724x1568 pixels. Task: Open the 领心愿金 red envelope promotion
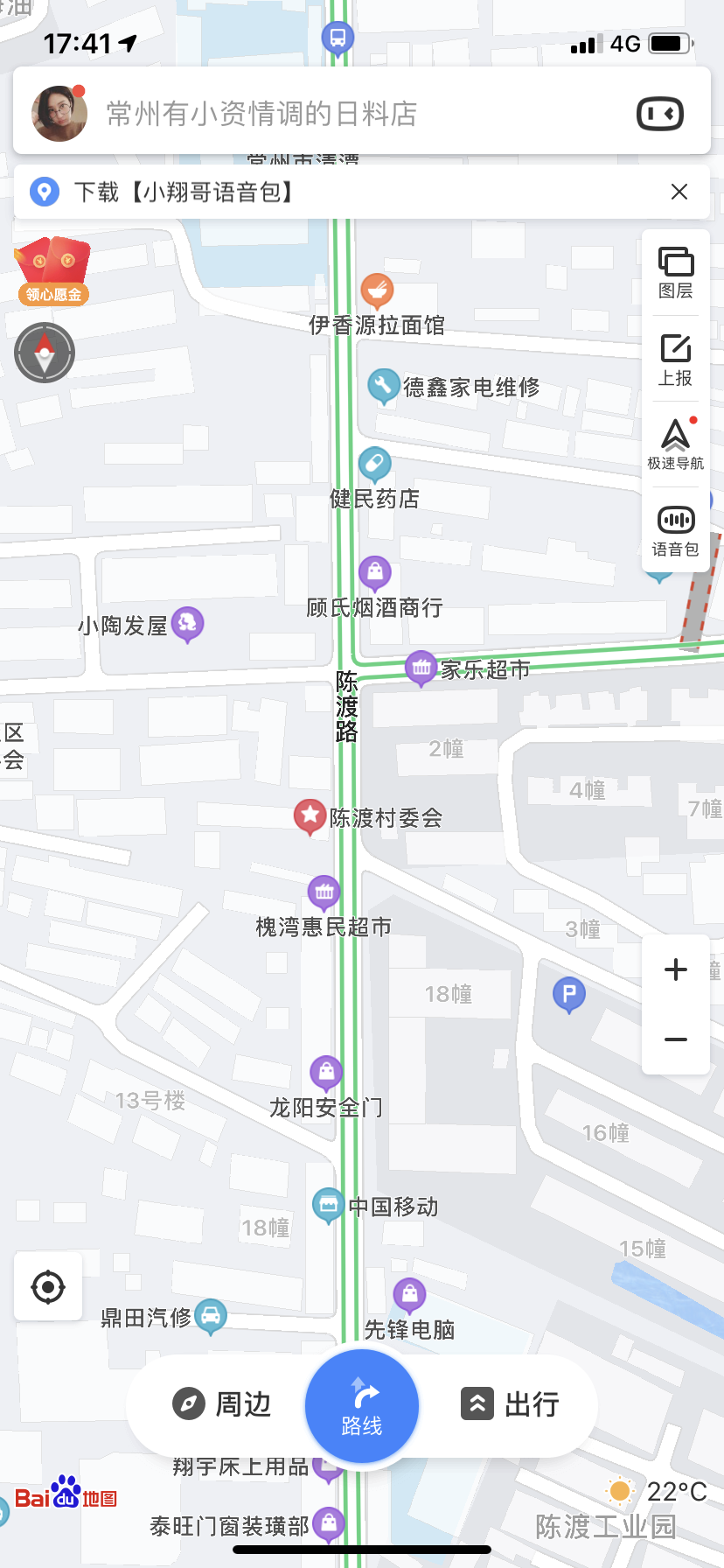52,271
